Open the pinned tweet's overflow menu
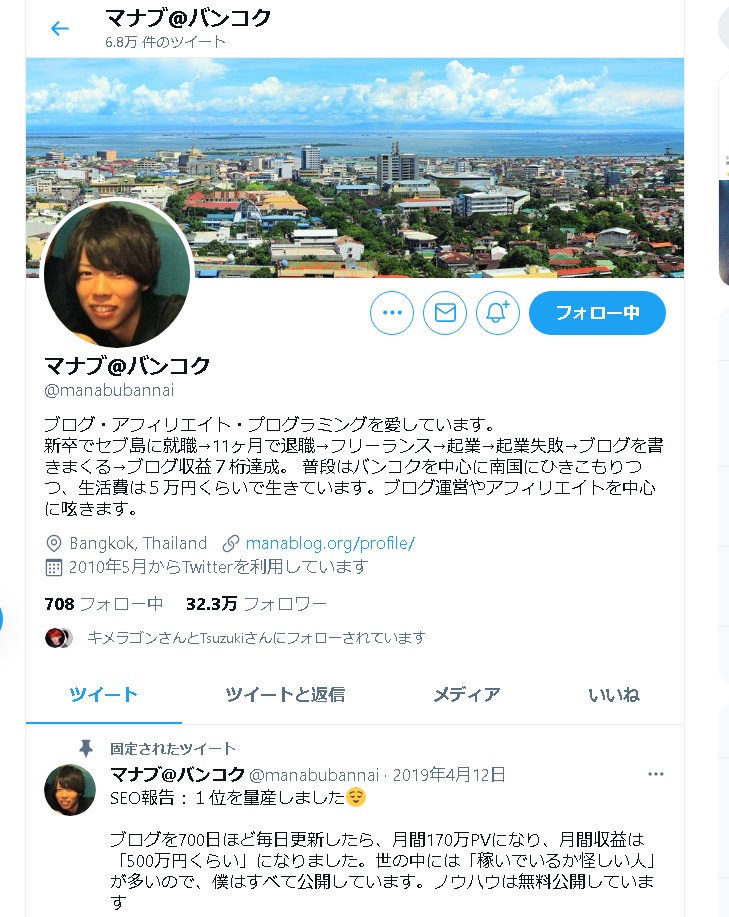The image size is (729, 917). point(655,774)
